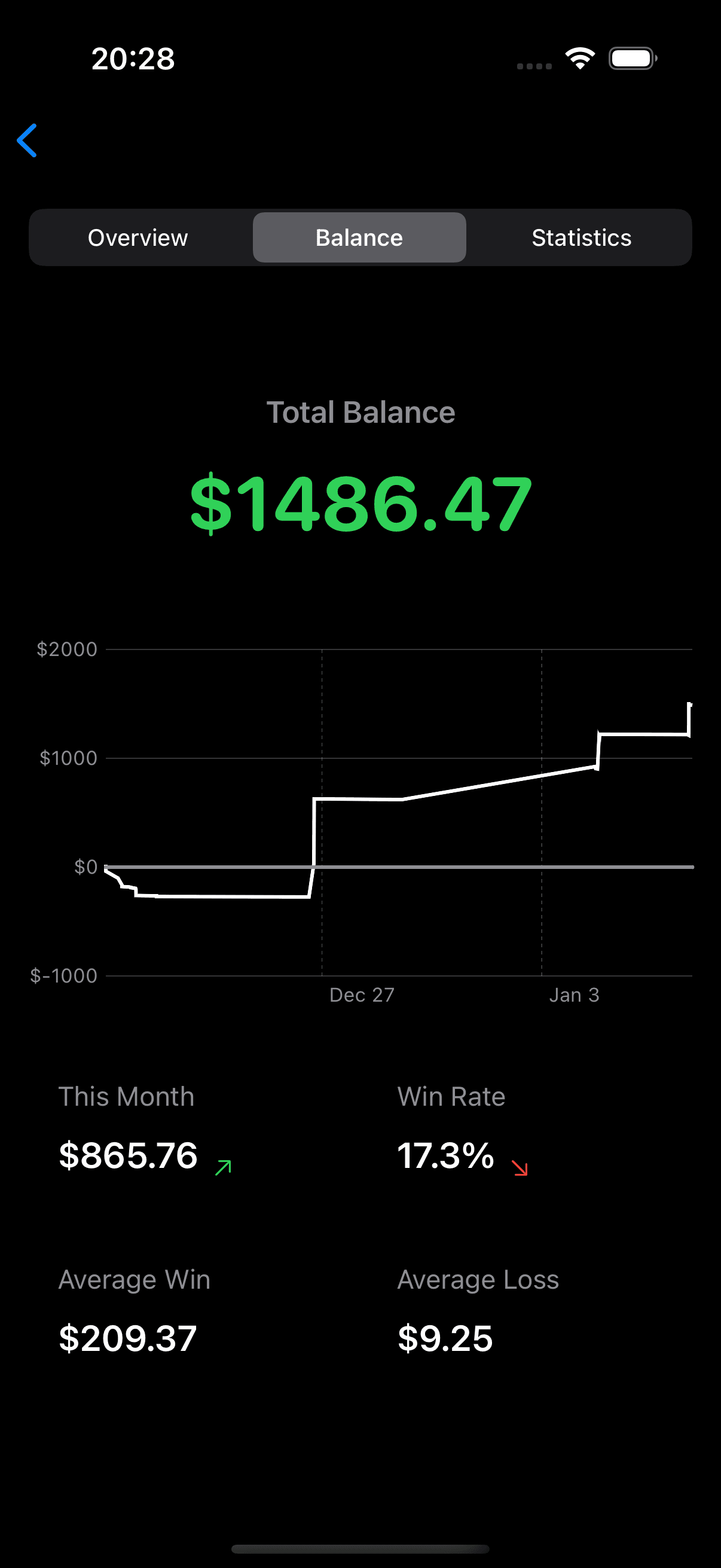Go back using the blue arrow
The image size is (721, 1568).
(x=28, y=141)
